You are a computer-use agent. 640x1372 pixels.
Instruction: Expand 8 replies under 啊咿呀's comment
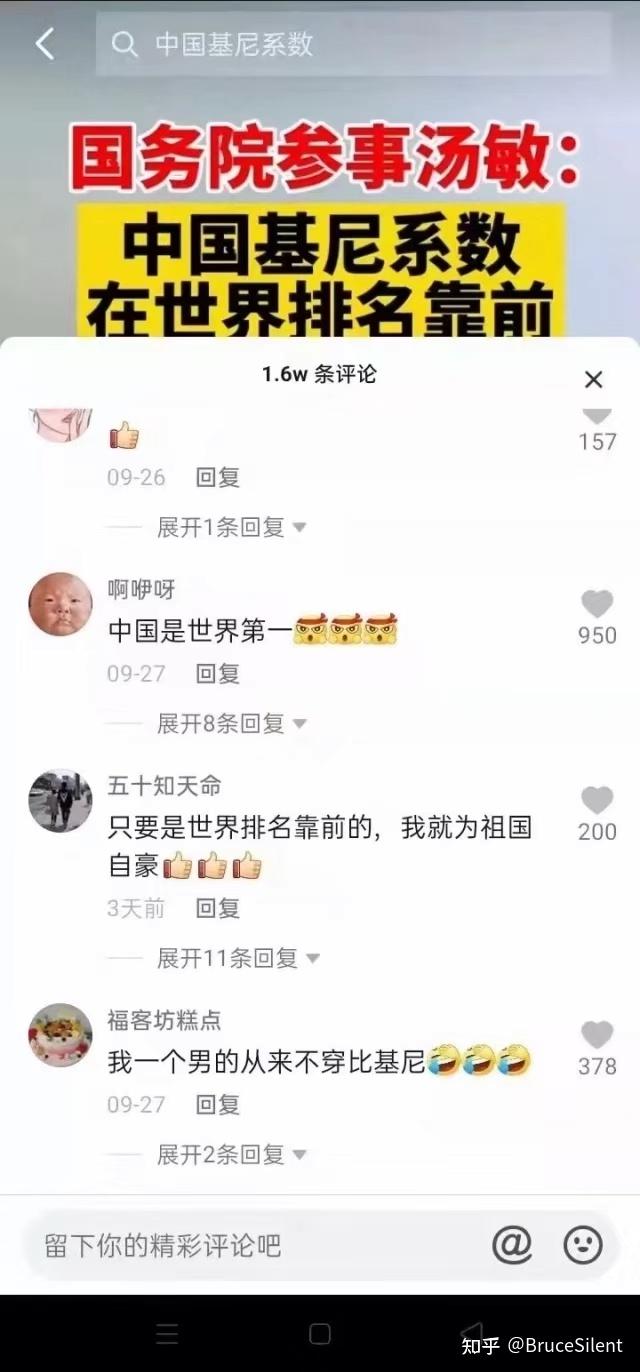(x=232, y=723)
